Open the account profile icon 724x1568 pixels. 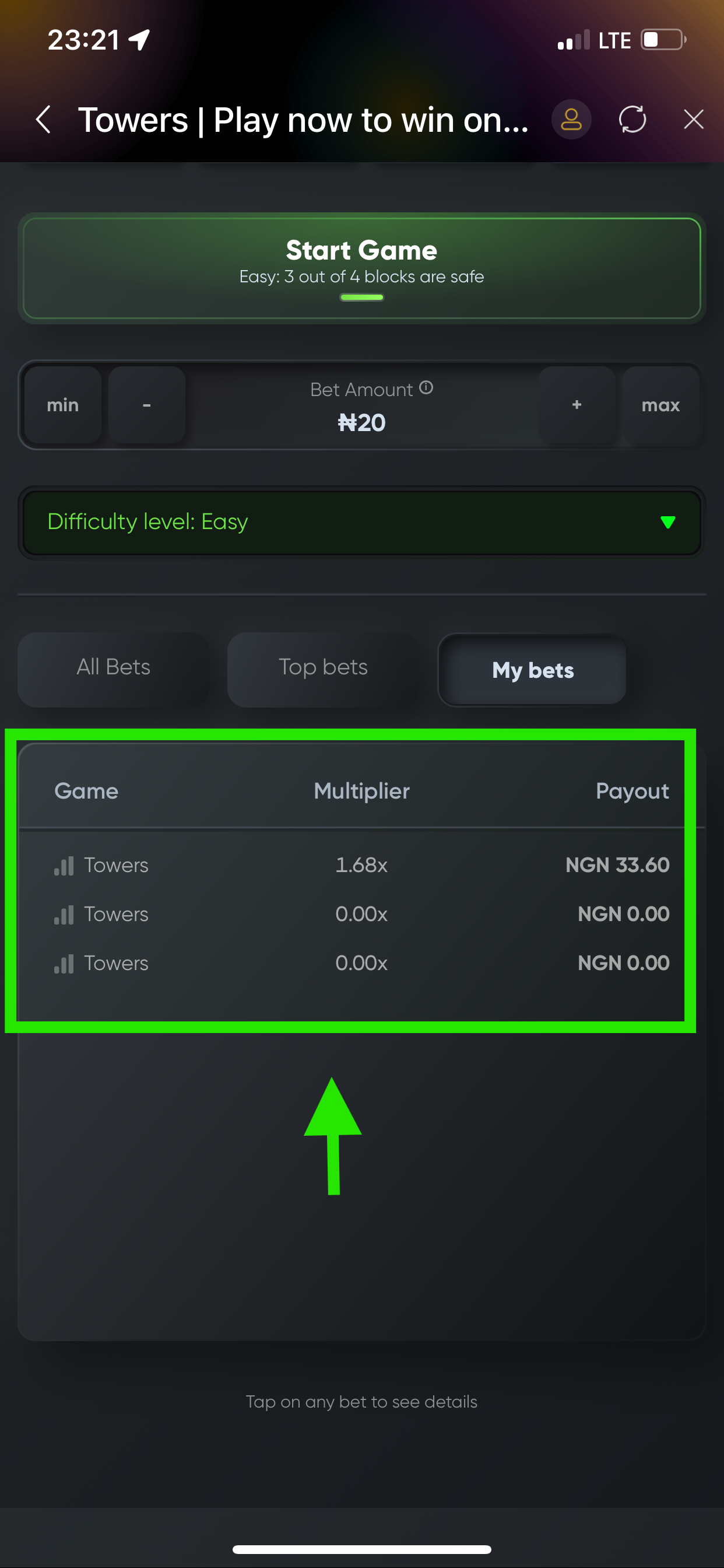pyautogui.click(x=571, y=120)
